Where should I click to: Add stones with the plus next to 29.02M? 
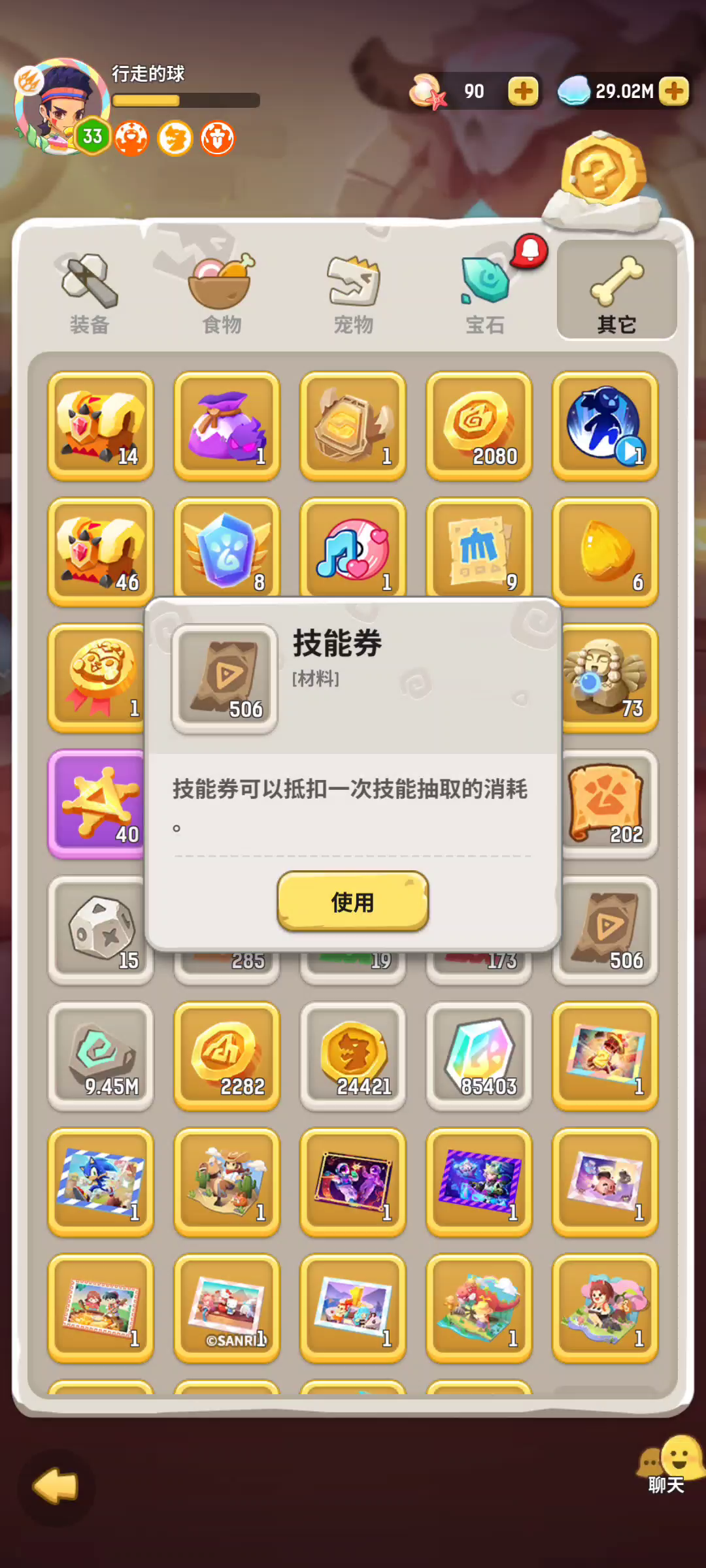pyautogui.click(x=674, y=91)
